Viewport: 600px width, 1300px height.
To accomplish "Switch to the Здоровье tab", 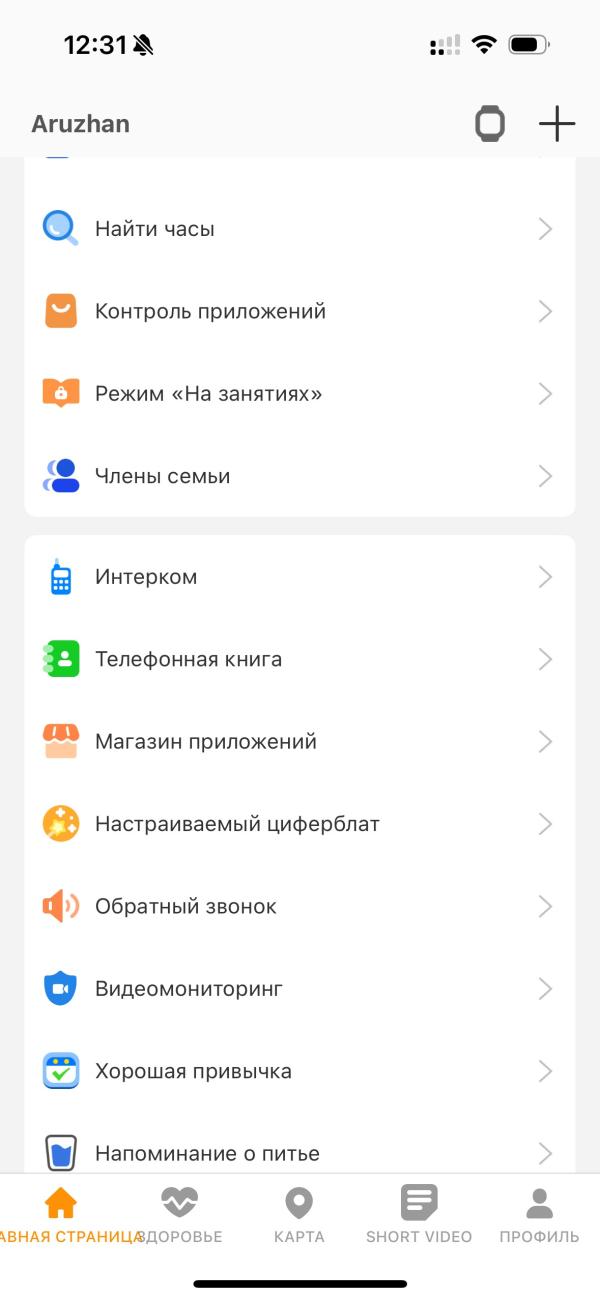I will coord(180,1214).
